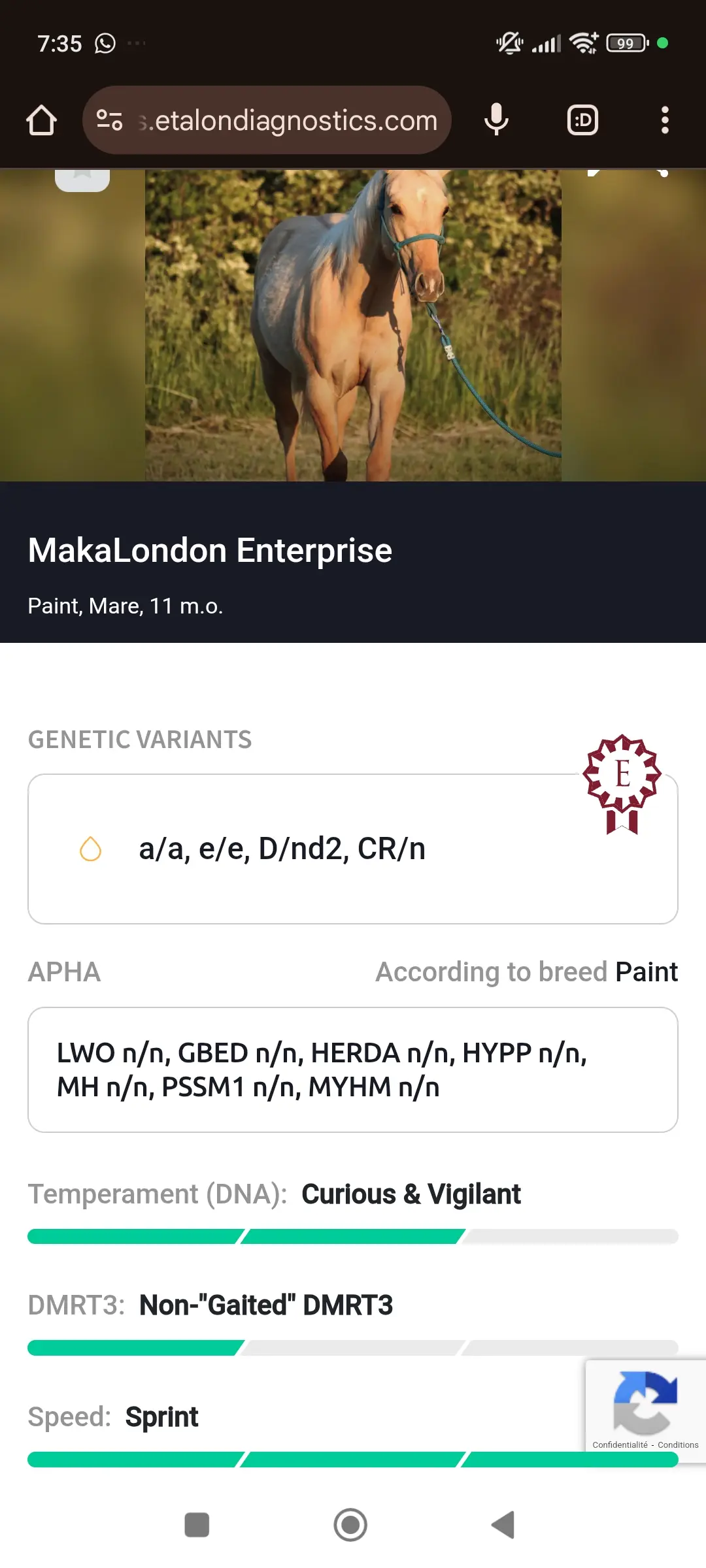This screenshot has height=1568, width=706.
Task: Open the reCAPTCHA Conditions link
Action: tap(678, 1445)
